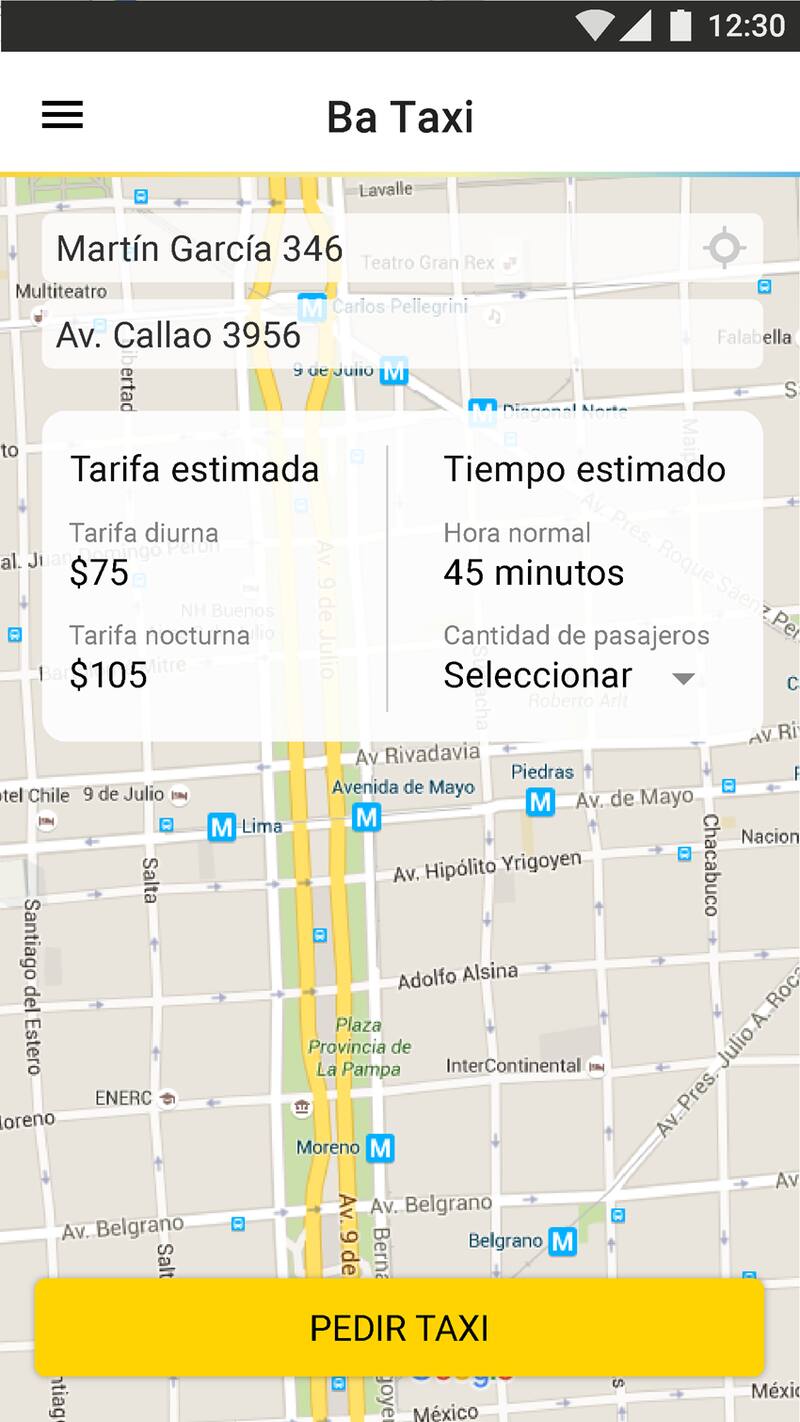Edit the Martín García 346 pickup field
This screenshot has width=800, height=1422.
point(370,248)
